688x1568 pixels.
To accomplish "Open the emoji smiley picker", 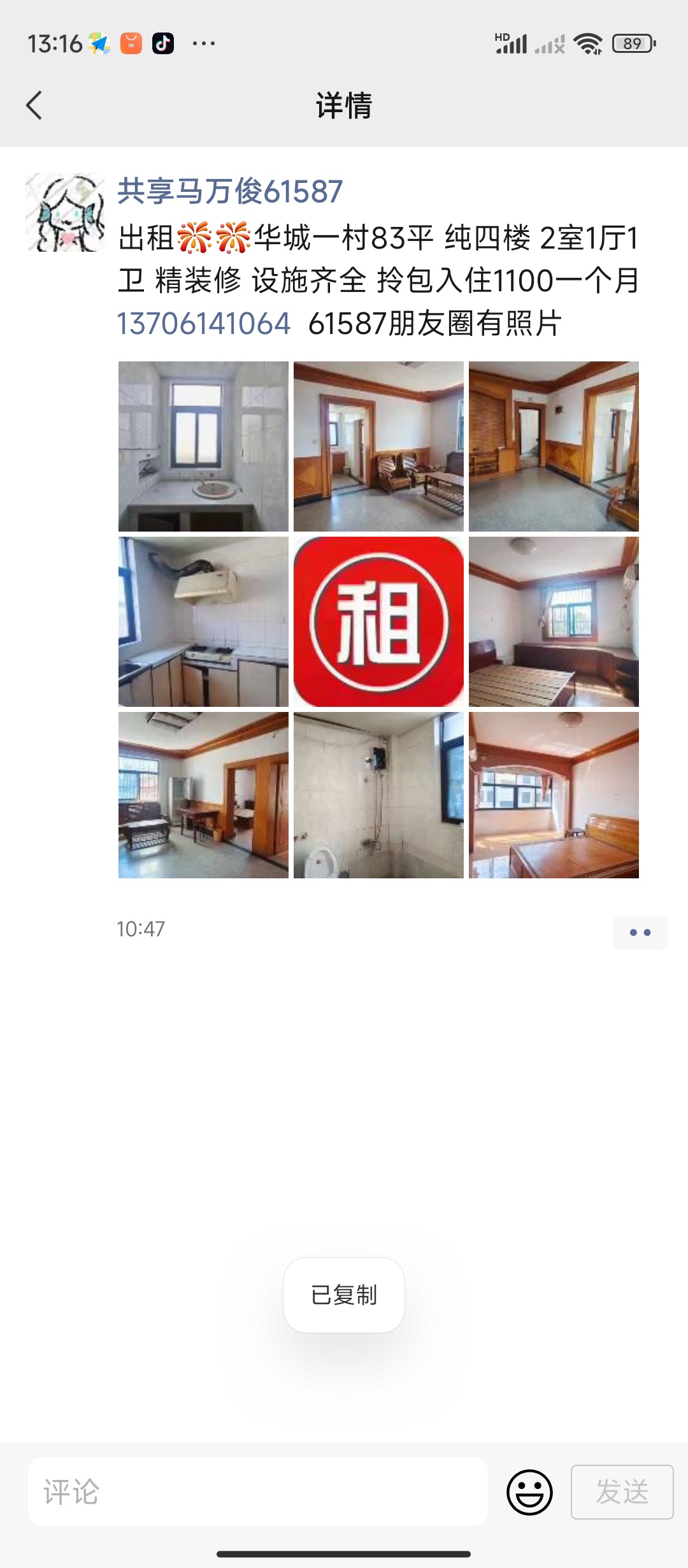I will click(529, 1492).
